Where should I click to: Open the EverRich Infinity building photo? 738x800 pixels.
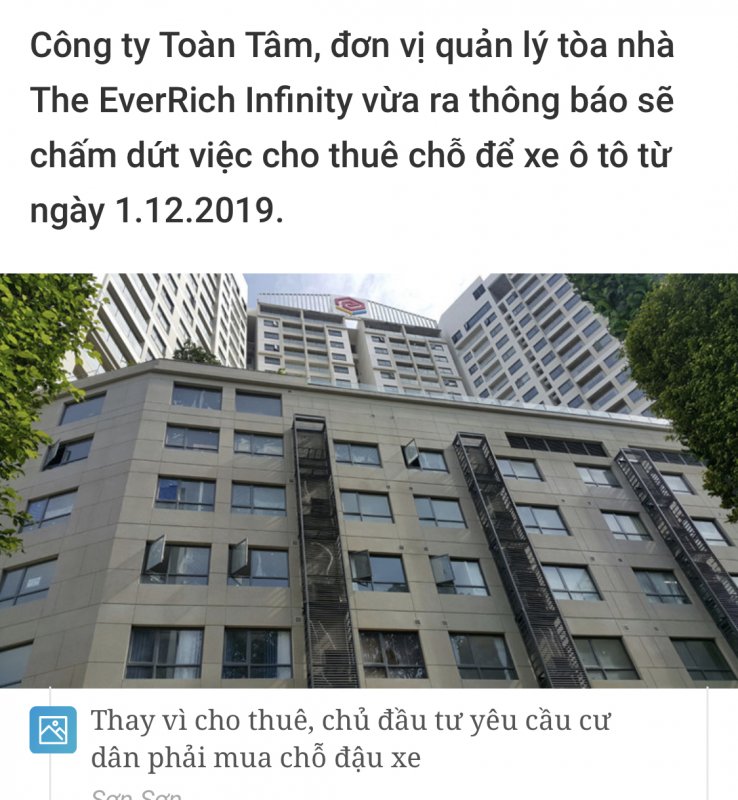(369, 480)
